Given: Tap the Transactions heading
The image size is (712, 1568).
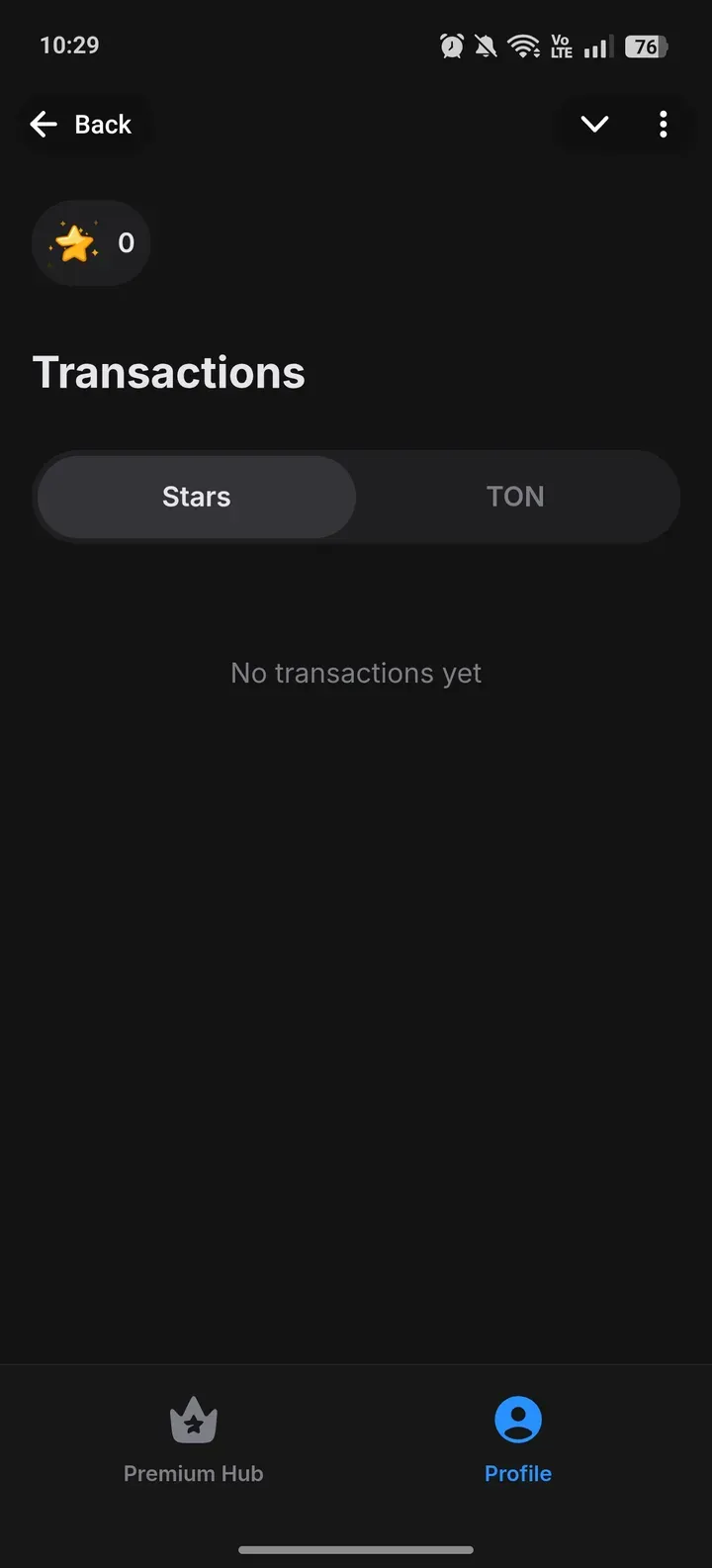Looking at the screenshot, I should [168, 371].
